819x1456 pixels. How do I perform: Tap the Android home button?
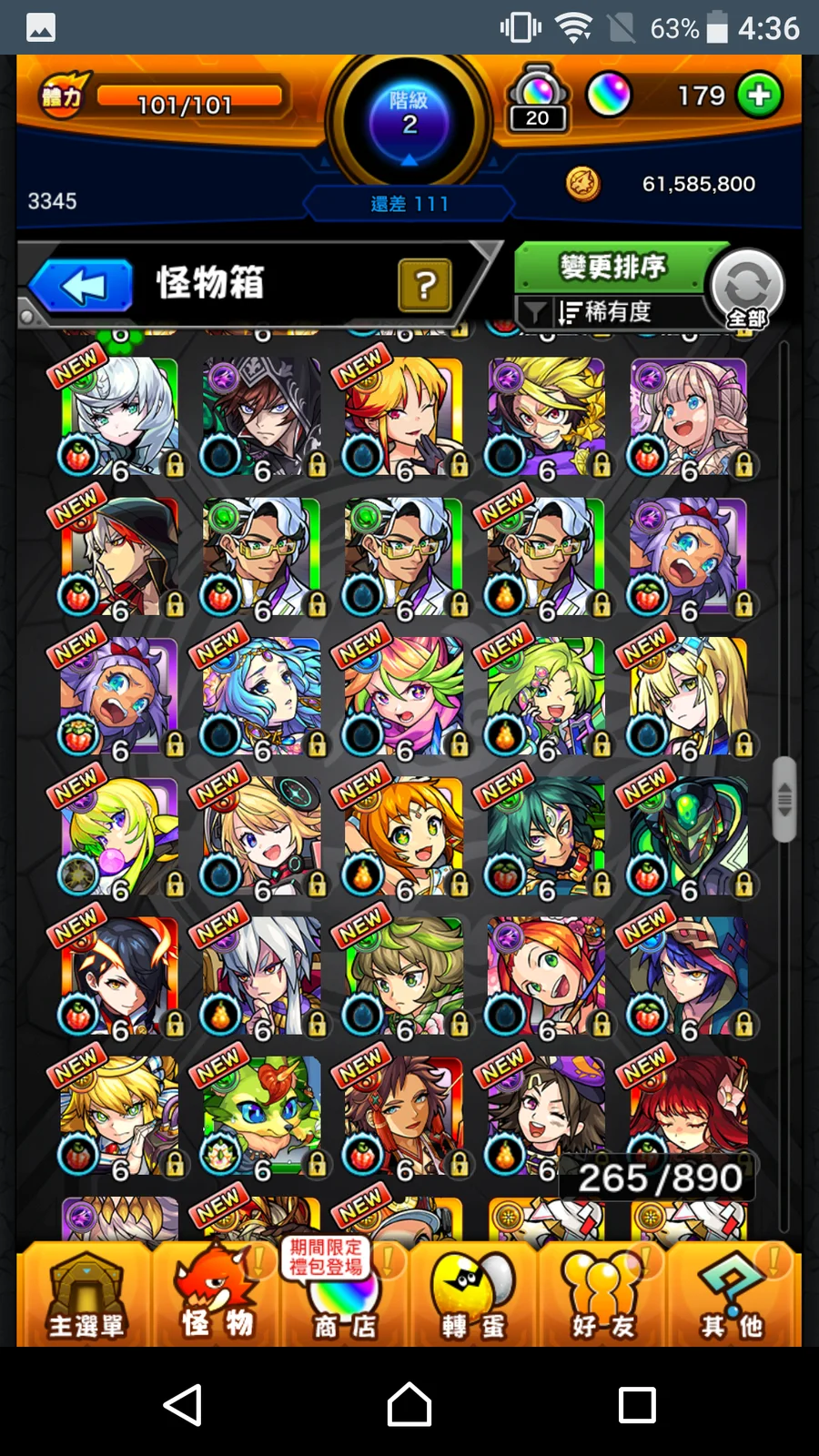tap(409, 1404)
